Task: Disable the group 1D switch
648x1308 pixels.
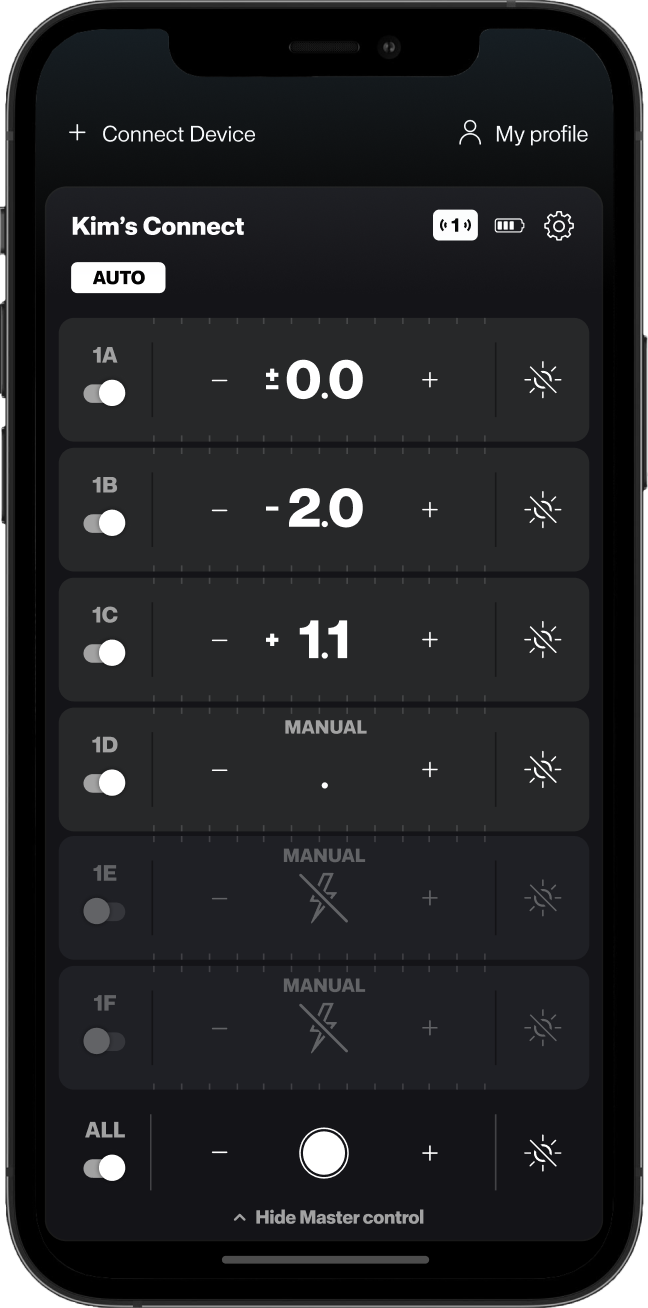Action: [104, 783]
